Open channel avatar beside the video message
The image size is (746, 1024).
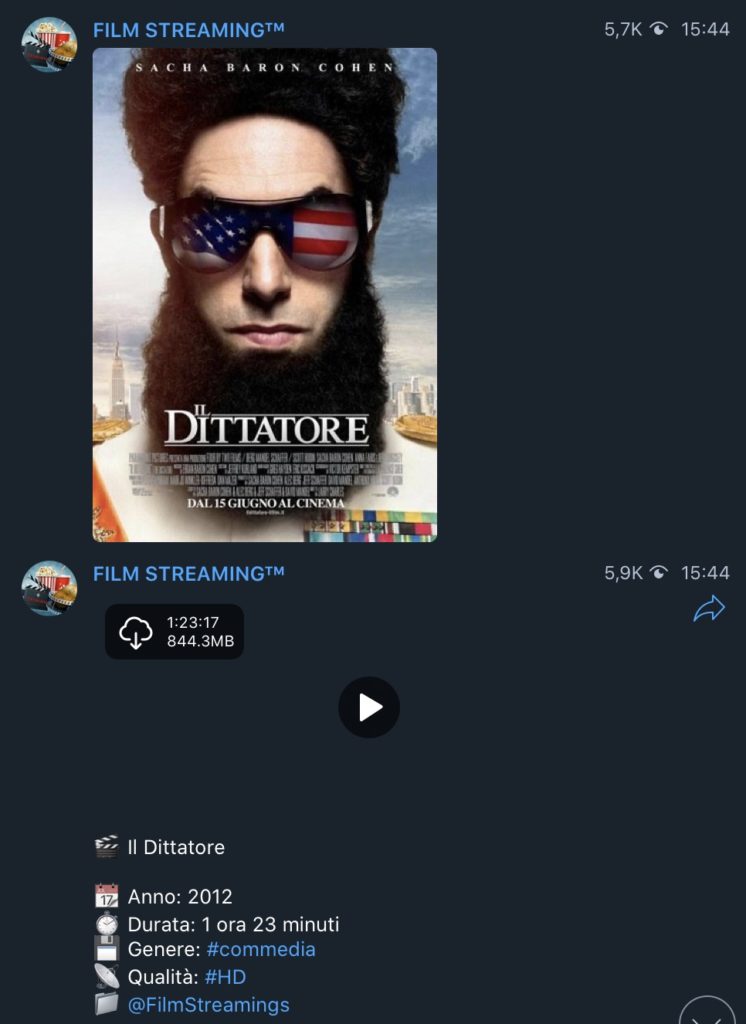tap(50, 589)
